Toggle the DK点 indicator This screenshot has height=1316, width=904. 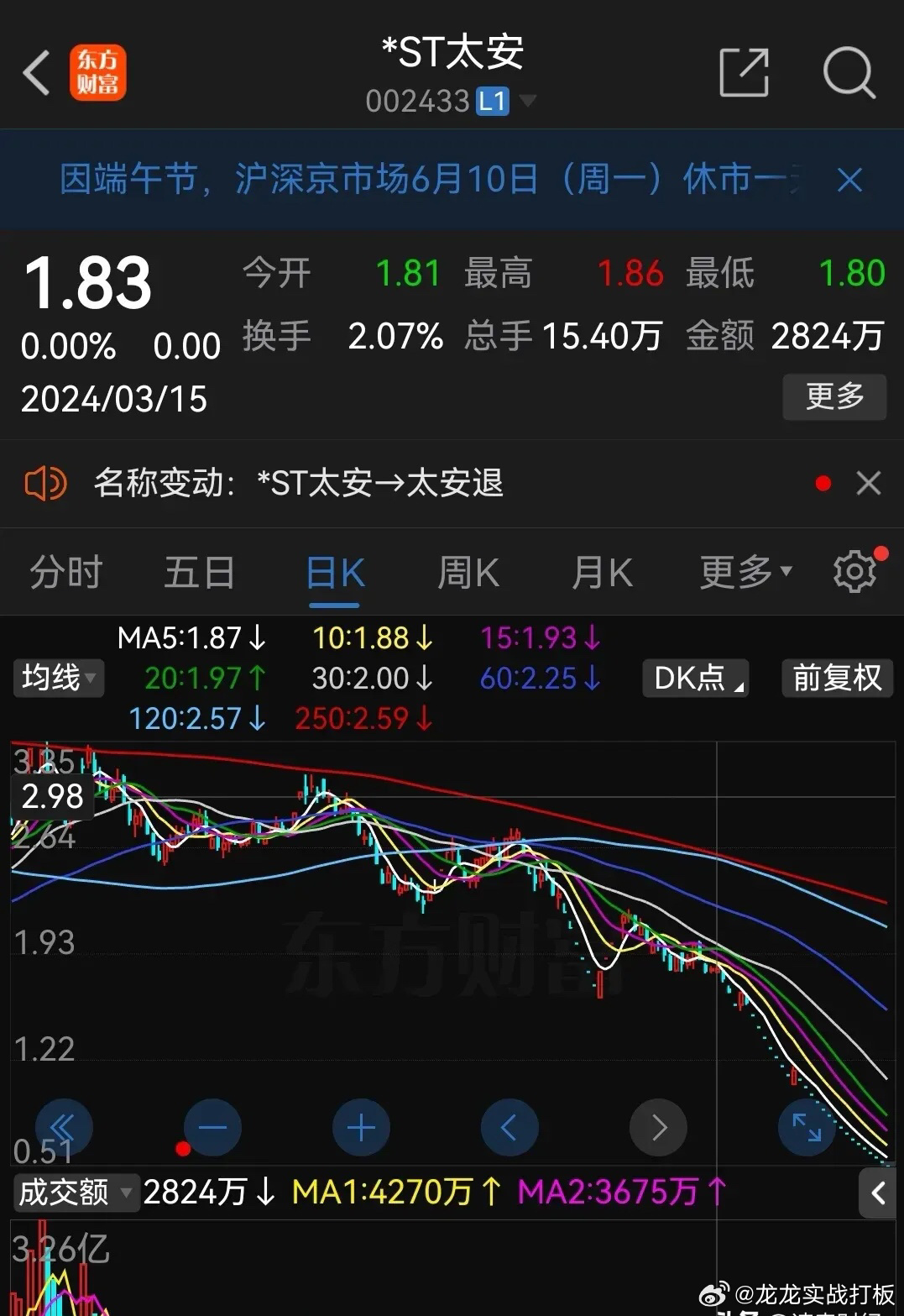(x=695, y=678)
